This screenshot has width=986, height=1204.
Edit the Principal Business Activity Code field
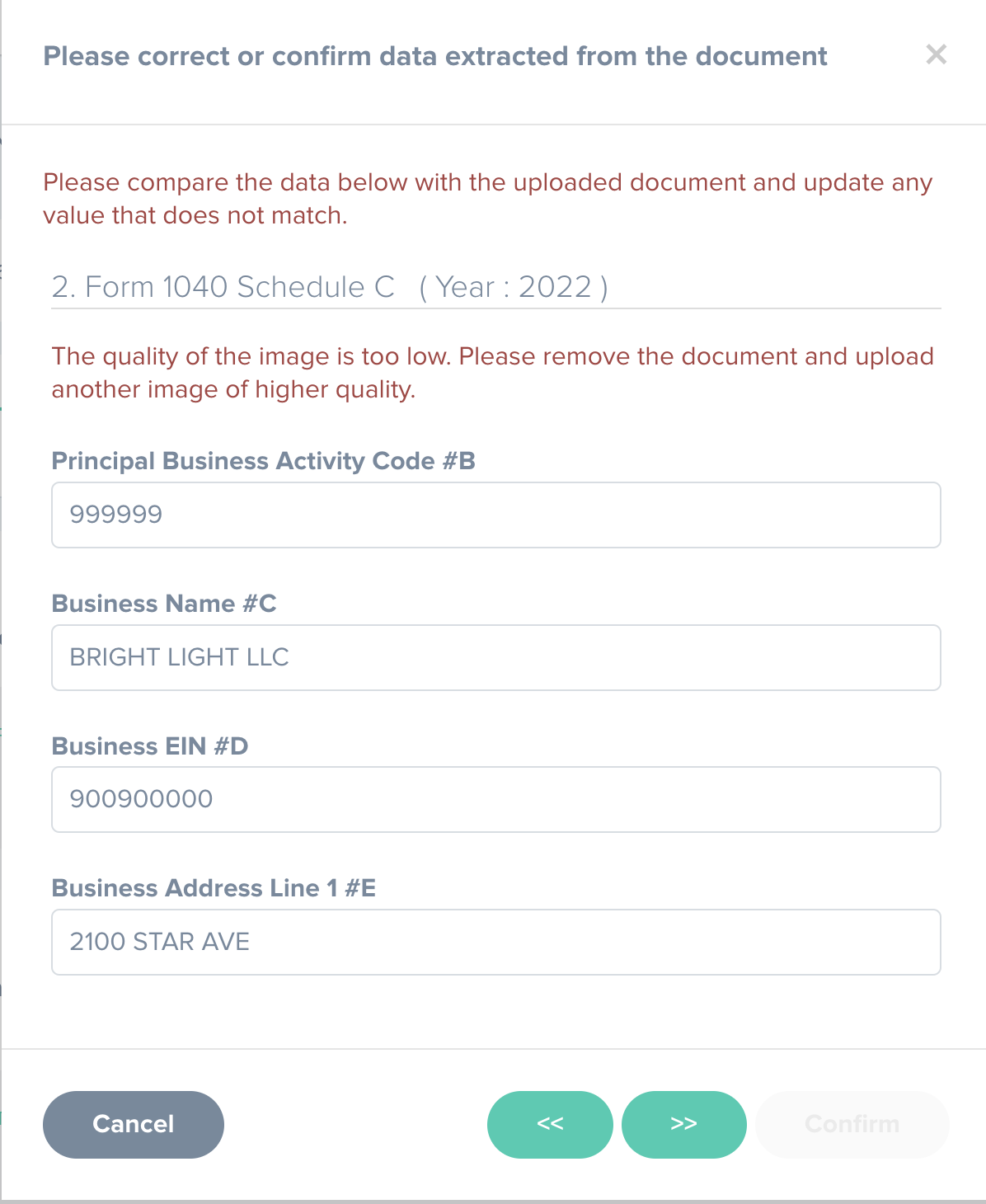point(495,515)
